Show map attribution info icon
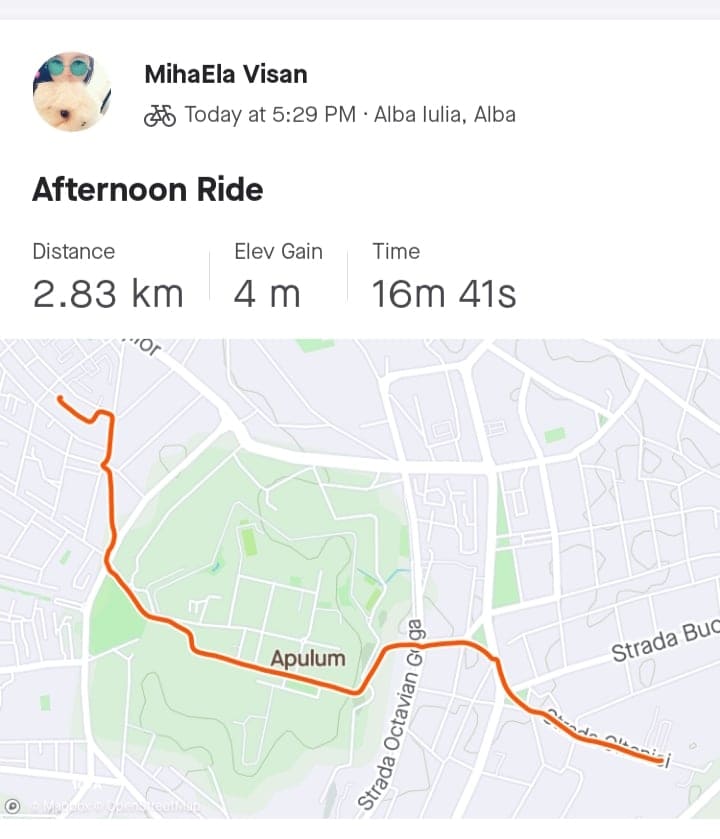This screenshot has width=720, height=839. [x=13, y=805]
